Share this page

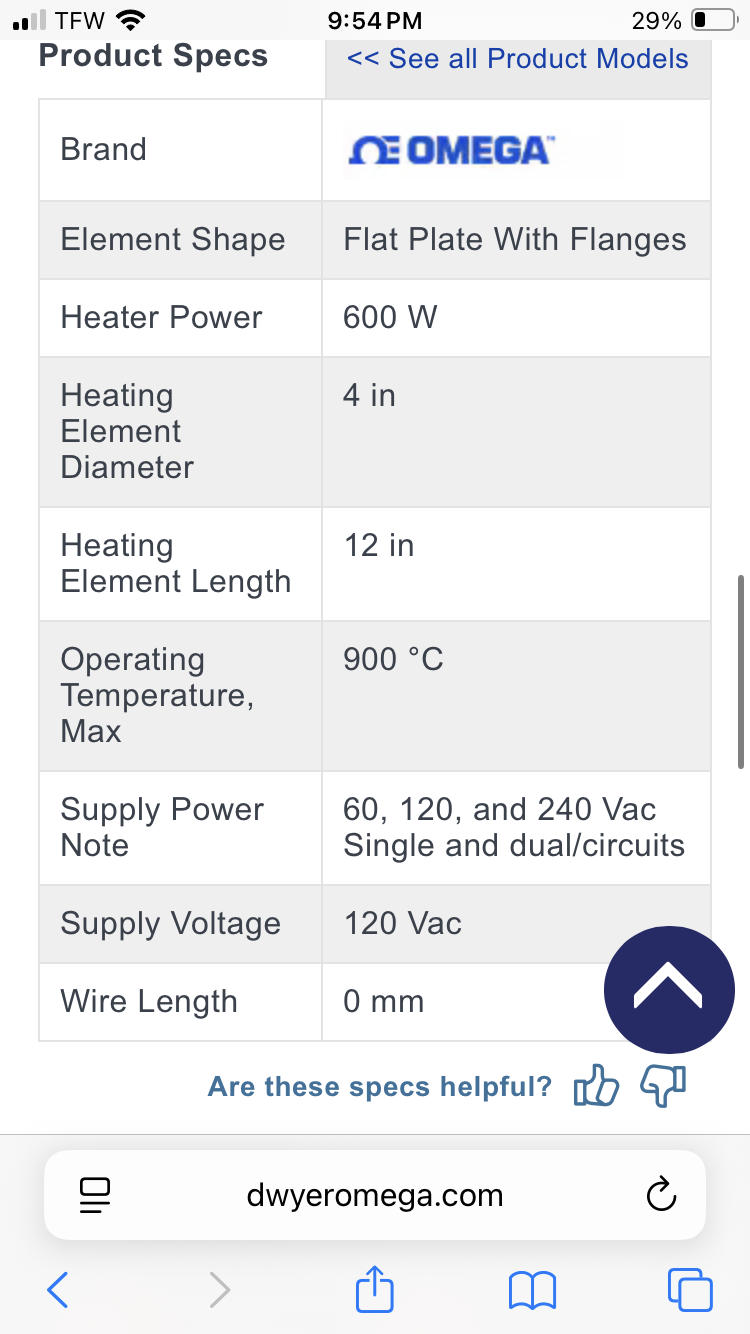point(375,1290)
